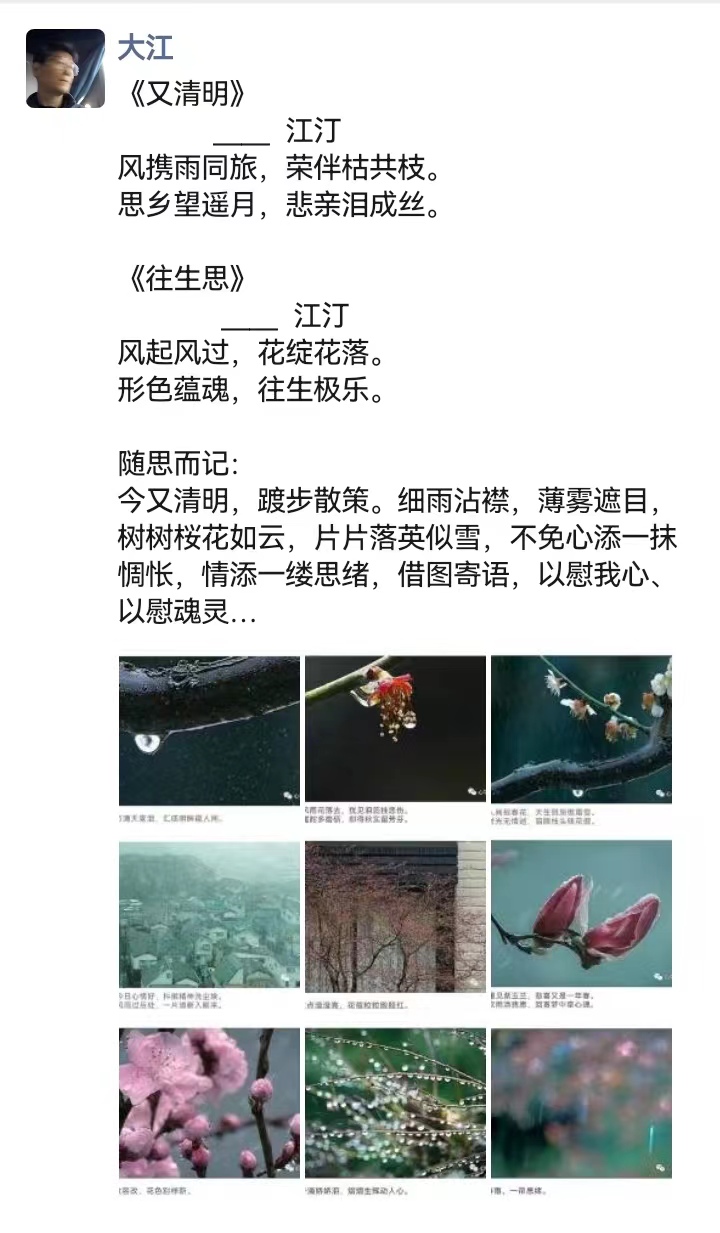Viewport: 720px width, 1233px height.
Task: Open 大江's profile picture
Action: click(65, 68)
